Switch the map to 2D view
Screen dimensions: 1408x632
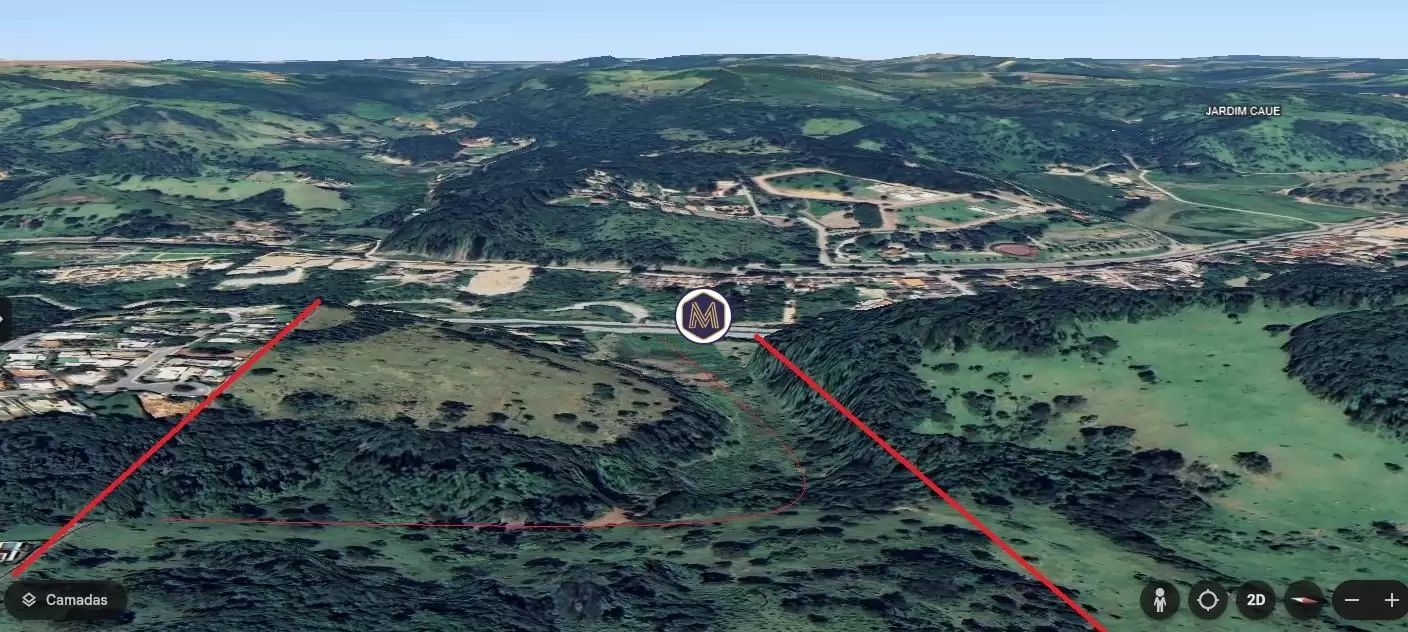click(x=1256, y=600)
